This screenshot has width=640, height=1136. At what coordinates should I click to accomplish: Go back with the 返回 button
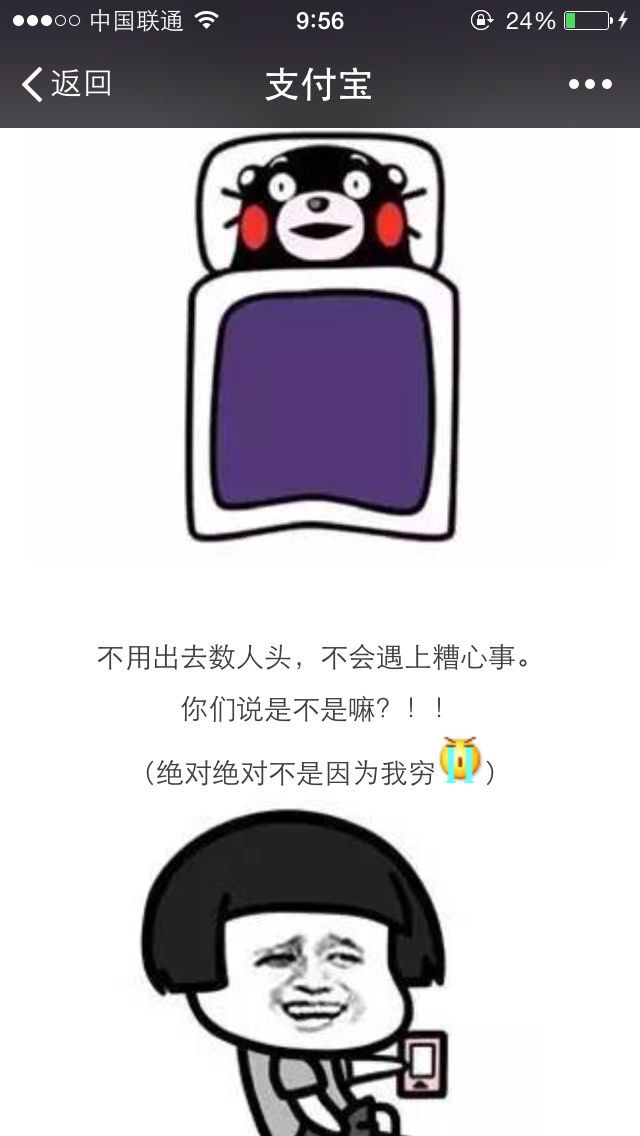[67, 84]
